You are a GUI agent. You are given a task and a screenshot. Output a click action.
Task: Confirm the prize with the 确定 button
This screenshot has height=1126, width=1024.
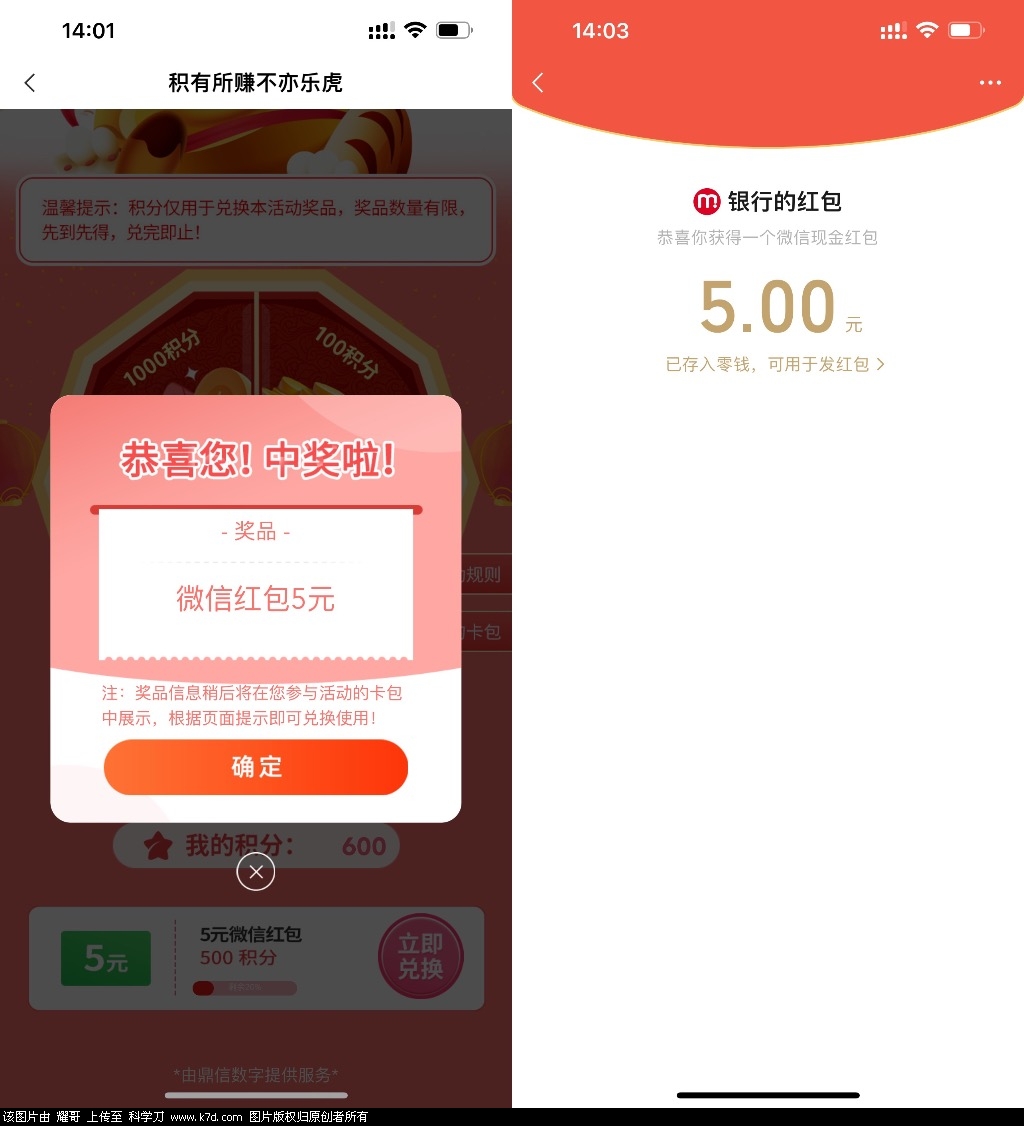coord(256,767)
